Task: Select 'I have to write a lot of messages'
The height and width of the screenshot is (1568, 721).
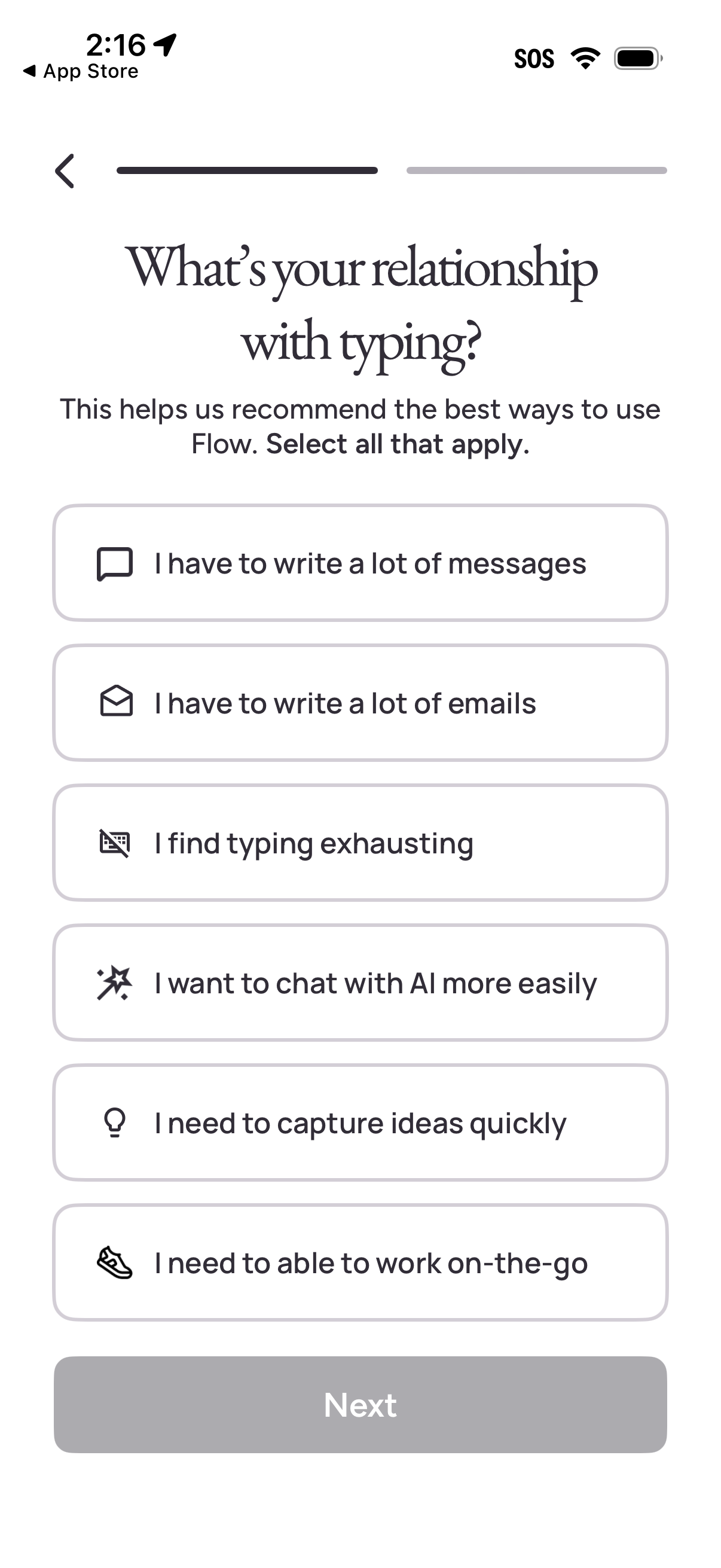Action: point(361,563)
